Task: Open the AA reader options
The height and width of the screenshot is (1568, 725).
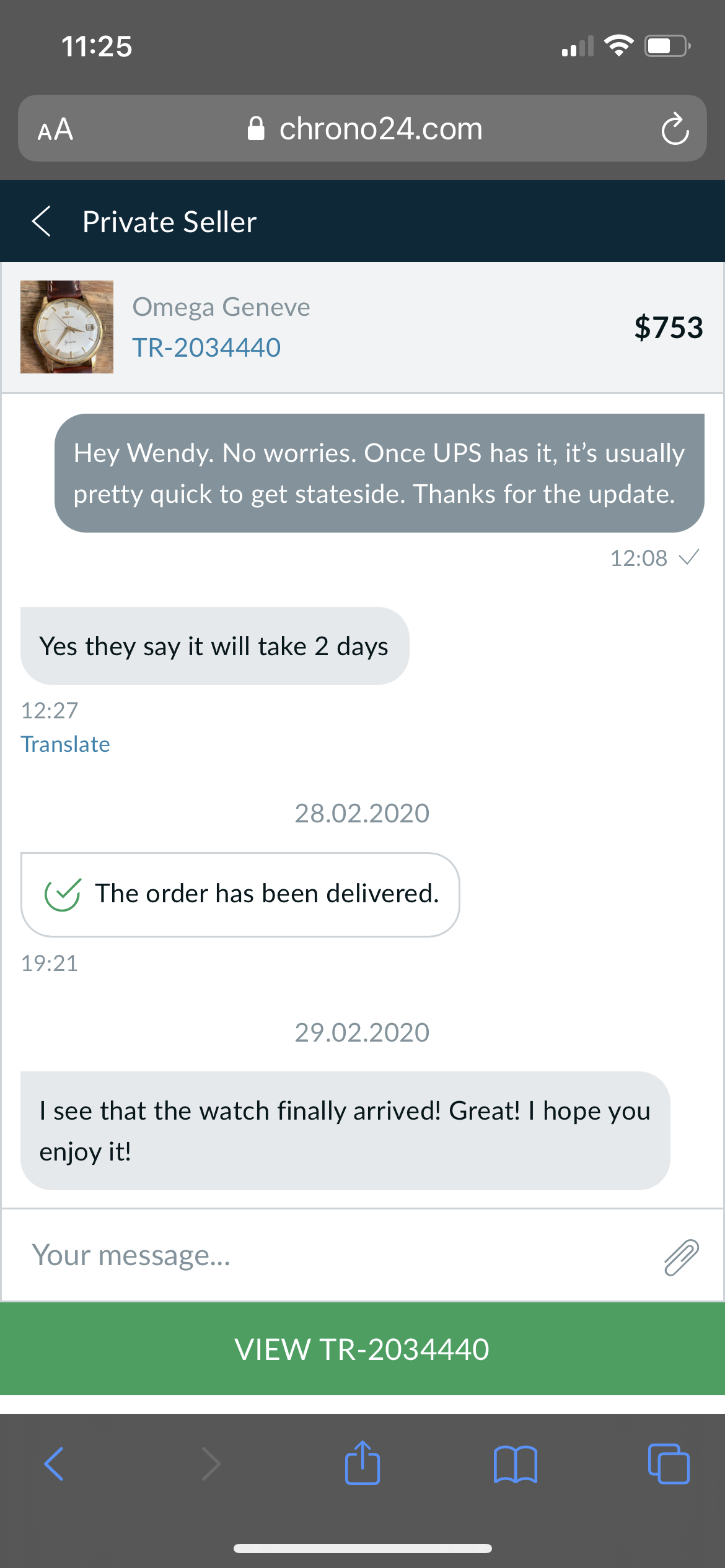Action: (x=55, y=129)
